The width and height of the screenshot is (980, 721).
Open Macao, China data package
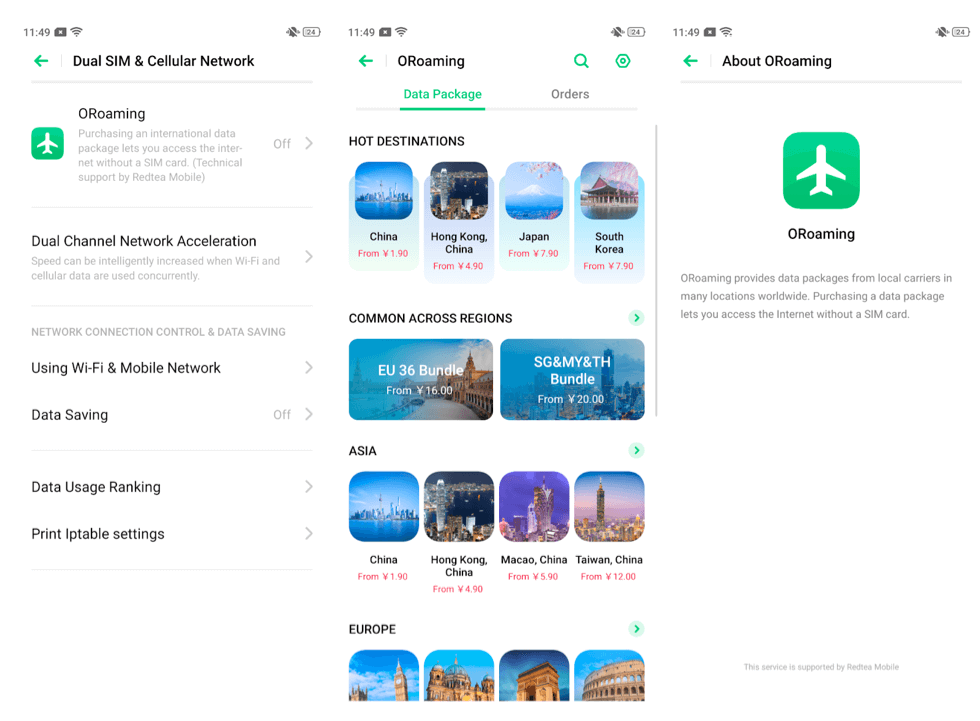[534, 525]
